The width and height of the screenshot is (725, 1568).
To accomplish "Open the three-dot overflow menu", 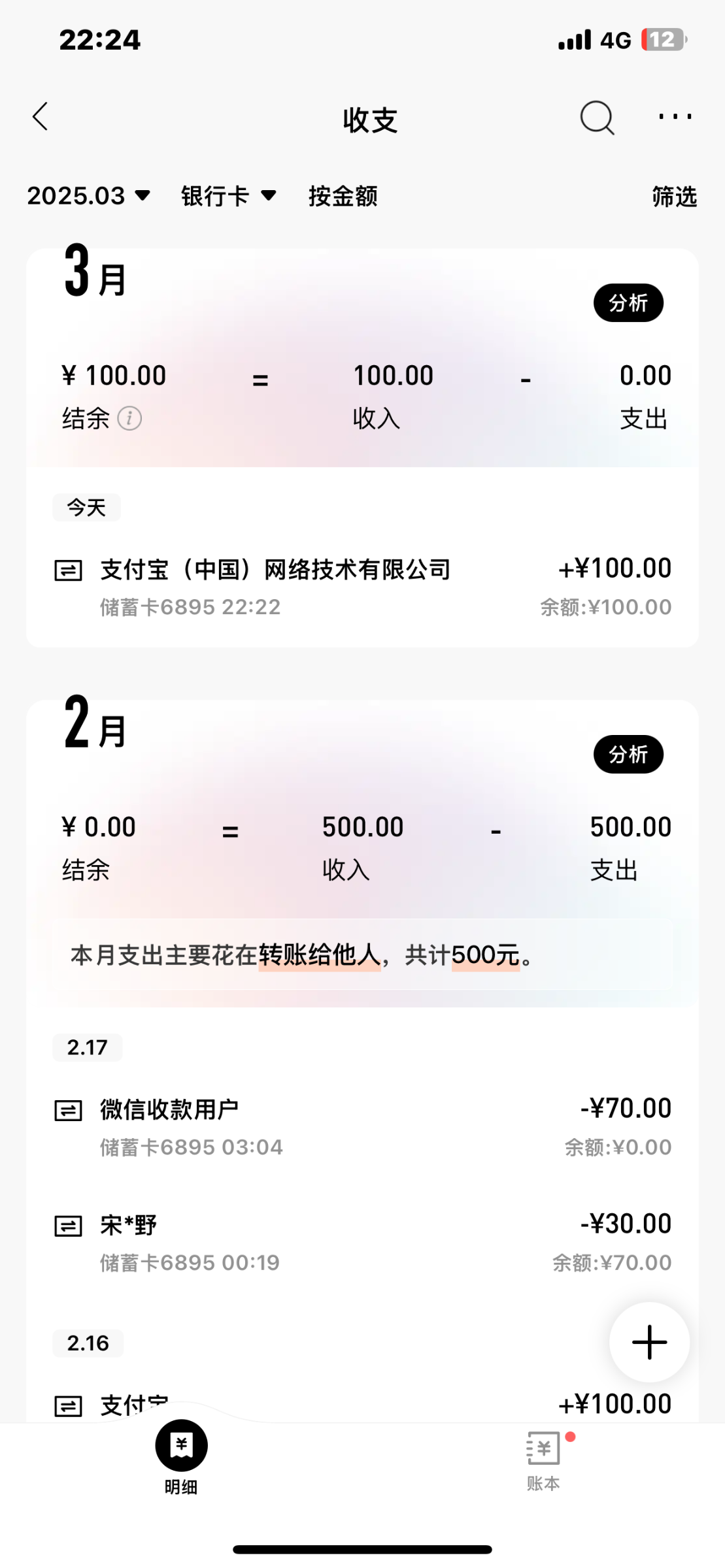I will point(675,117).
